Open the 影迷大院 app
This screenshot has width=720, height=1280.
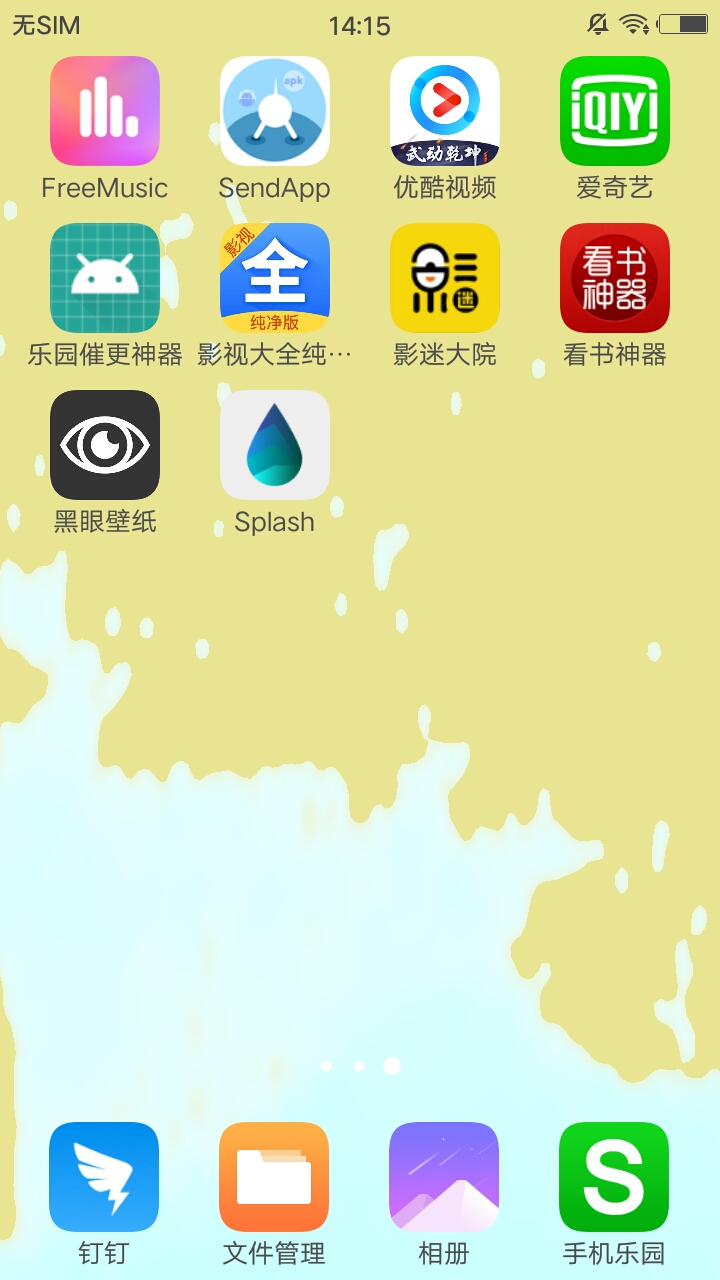pyautogui.click(x=444, y=278)
